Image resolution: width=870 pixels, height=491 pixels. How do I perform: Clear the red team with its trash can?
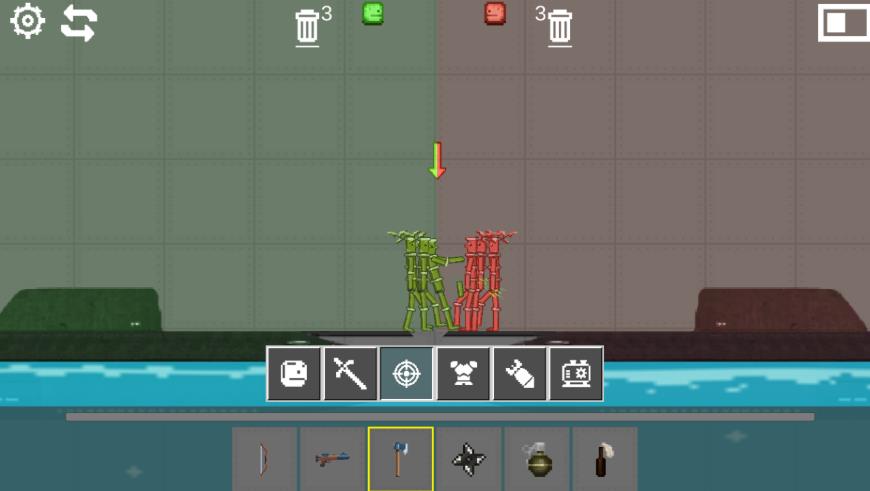(560, 27)
